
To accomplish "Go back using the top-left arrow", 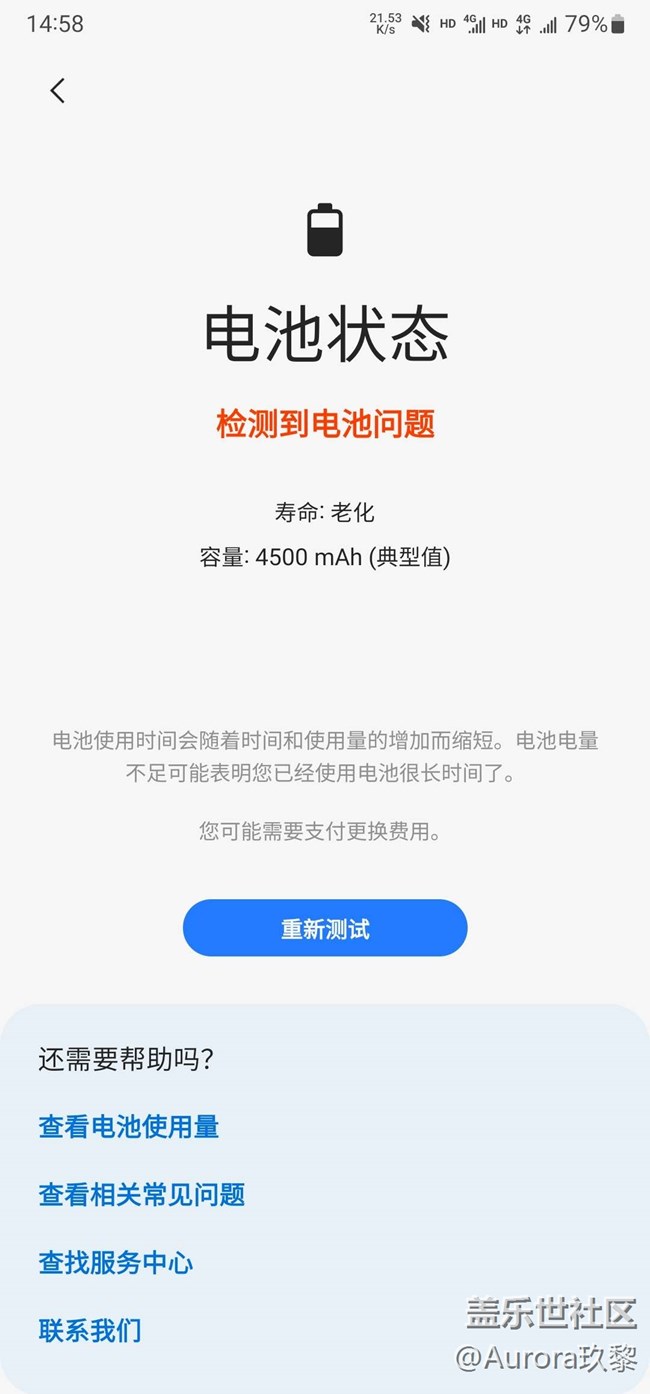I will pos(57,90).
